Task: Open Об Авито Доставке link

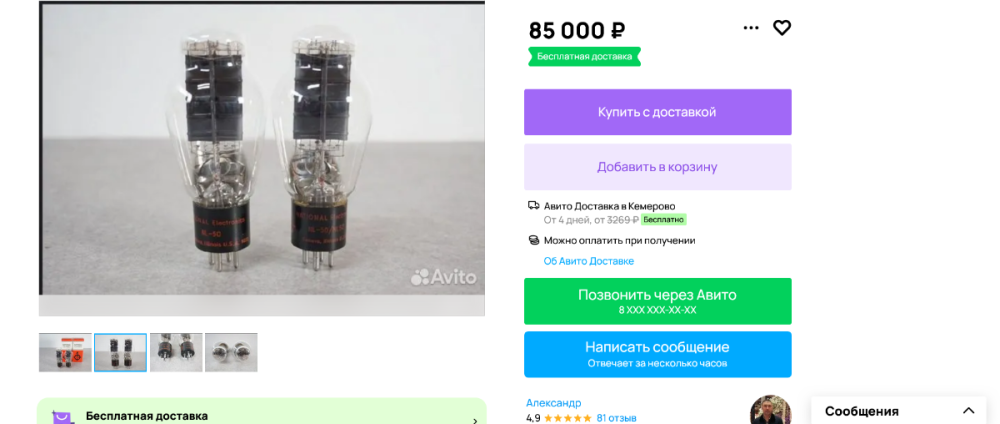Action: [588, 261]
